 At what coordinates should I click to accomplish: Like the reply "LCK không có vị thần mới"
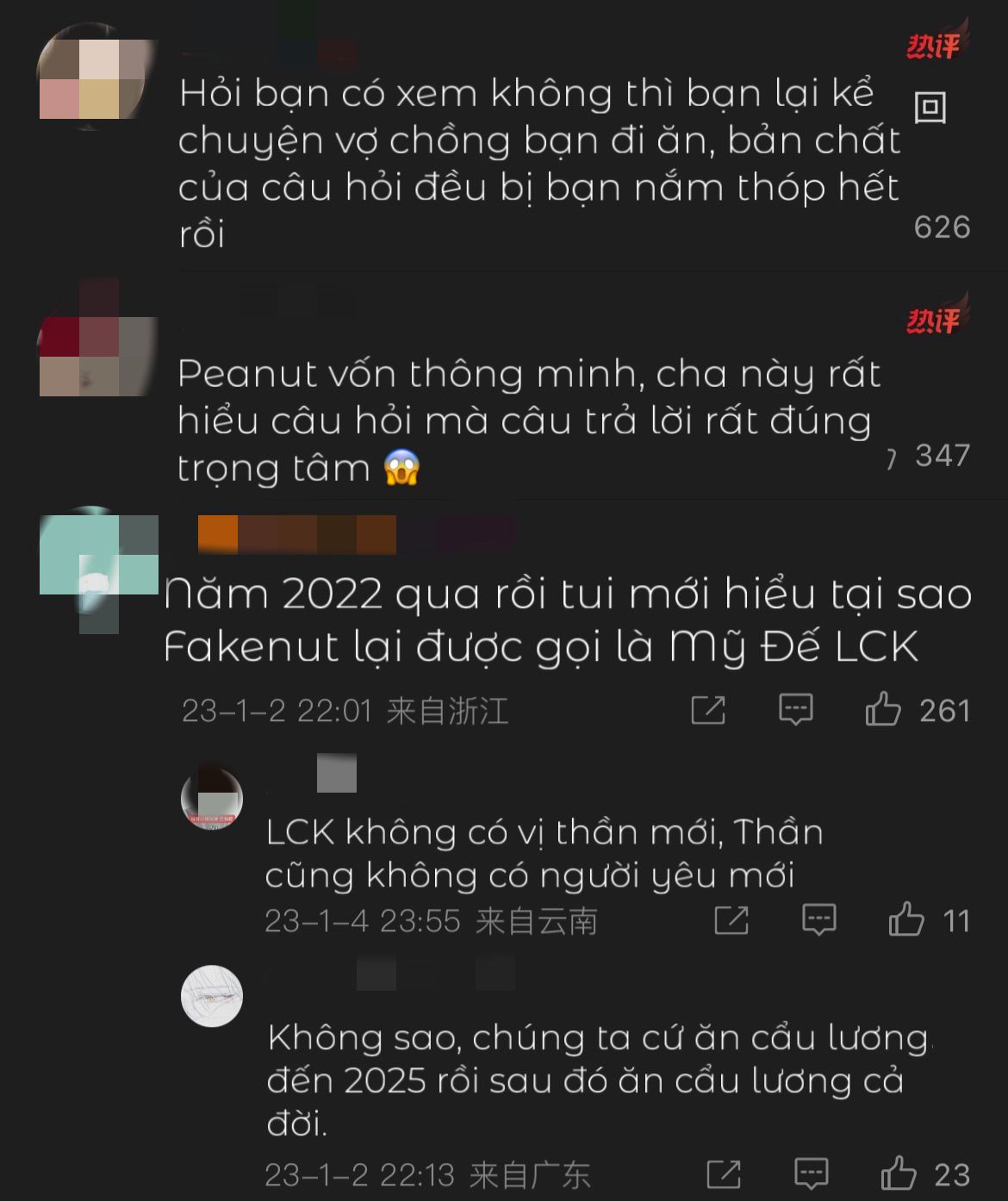click(x=906, y=919)
